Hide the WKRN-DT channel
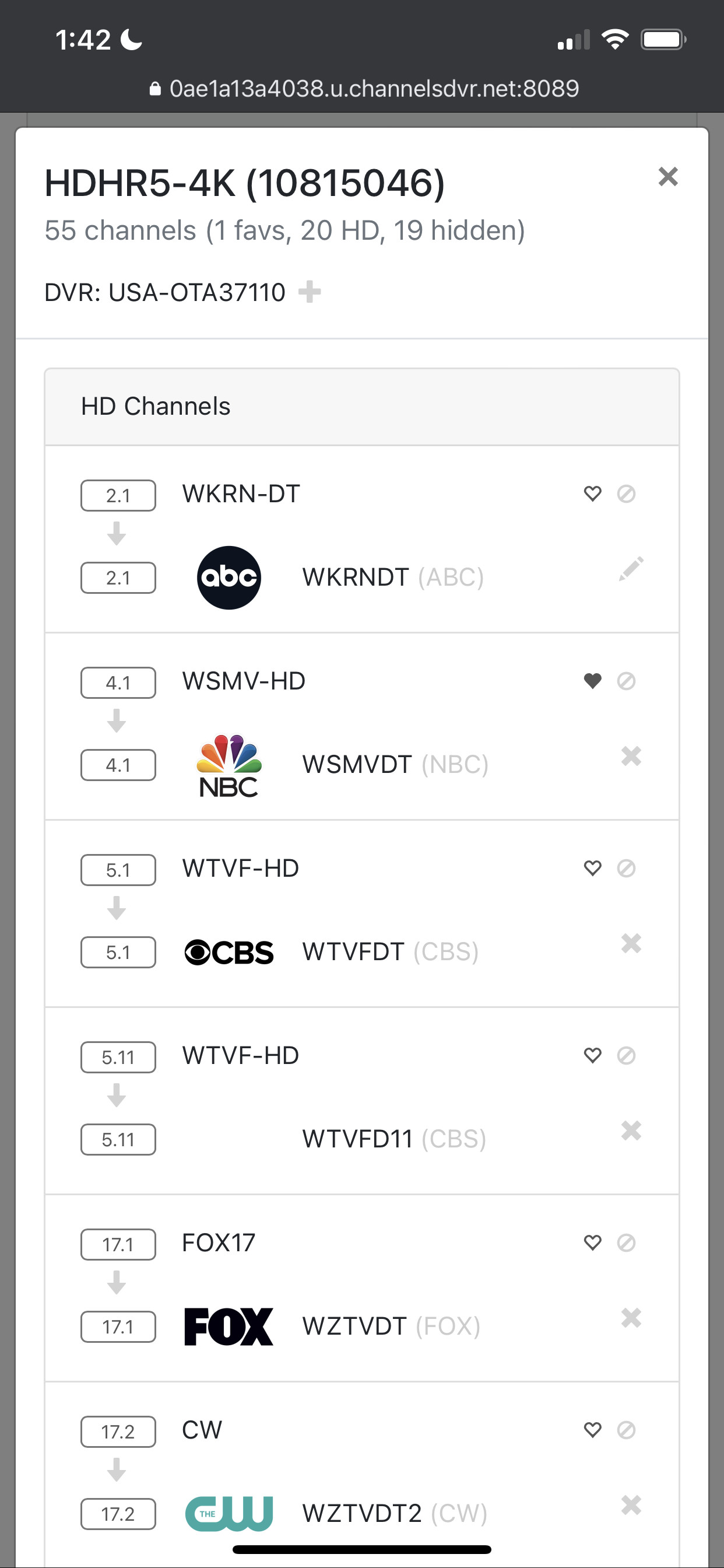The height and width of the screenshot is (1568, 724). tap(626, 493)
